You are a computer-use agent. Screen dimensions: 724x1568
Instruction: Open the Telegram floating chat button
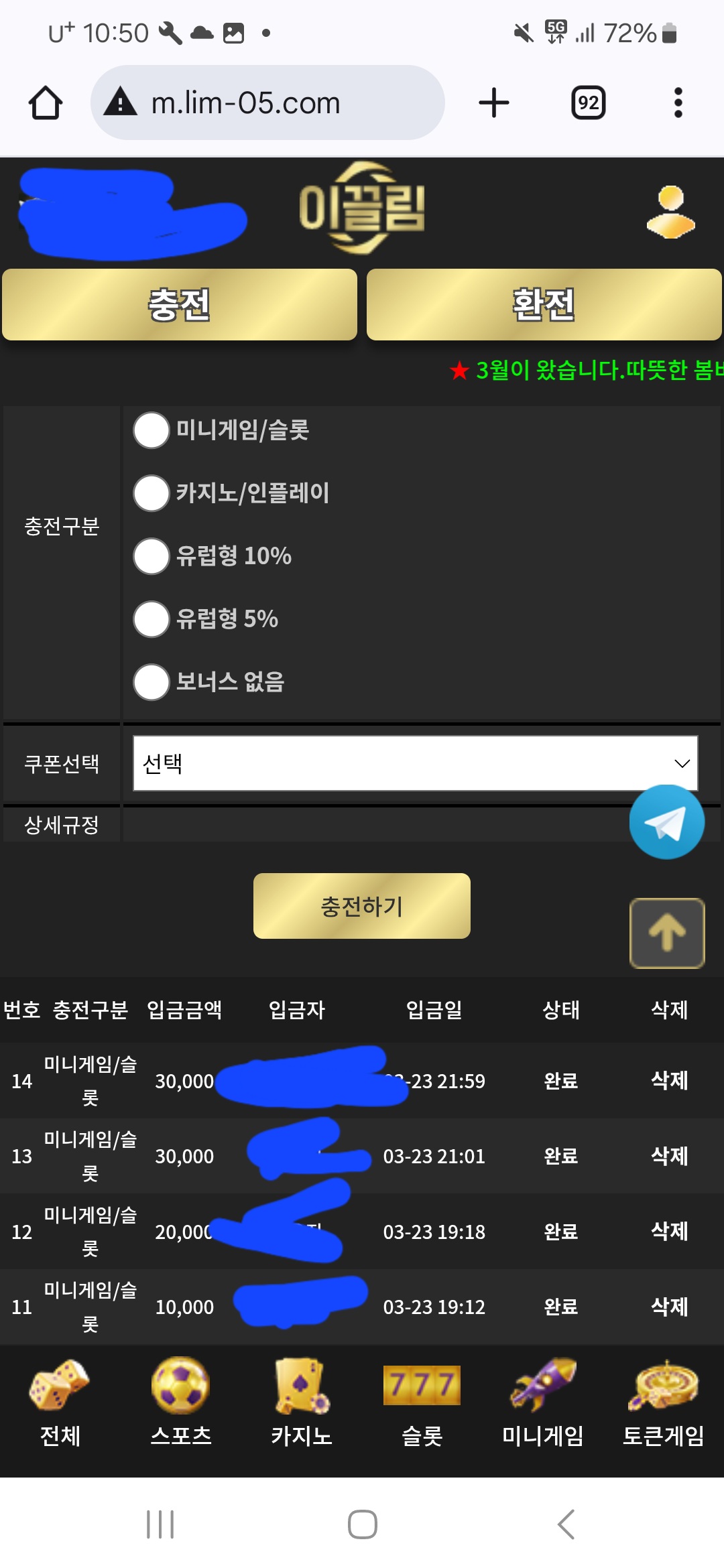[x=667, y=822]
